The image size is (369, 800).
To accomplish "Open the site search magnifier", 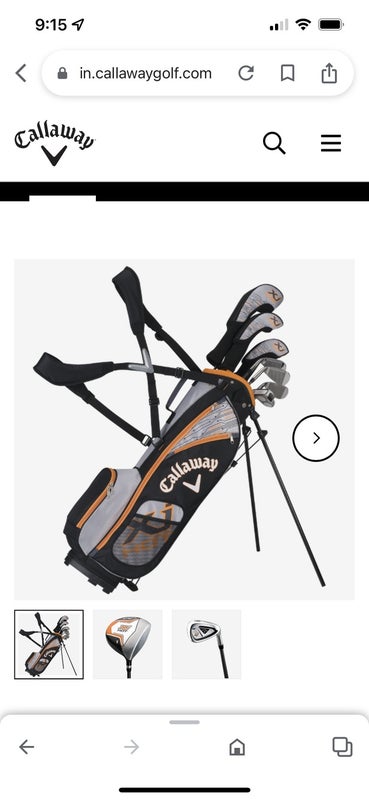I will coord(274,143).
